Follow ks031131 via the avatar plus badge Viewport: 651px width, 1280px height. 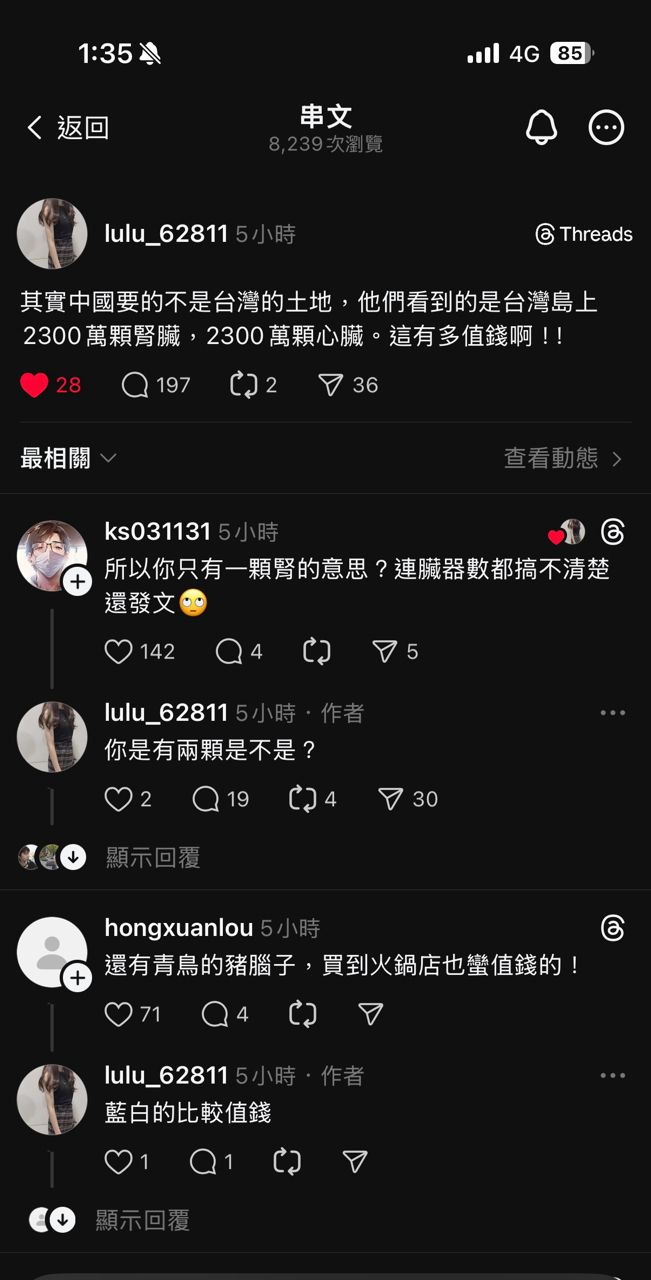(x=78, y=581)
